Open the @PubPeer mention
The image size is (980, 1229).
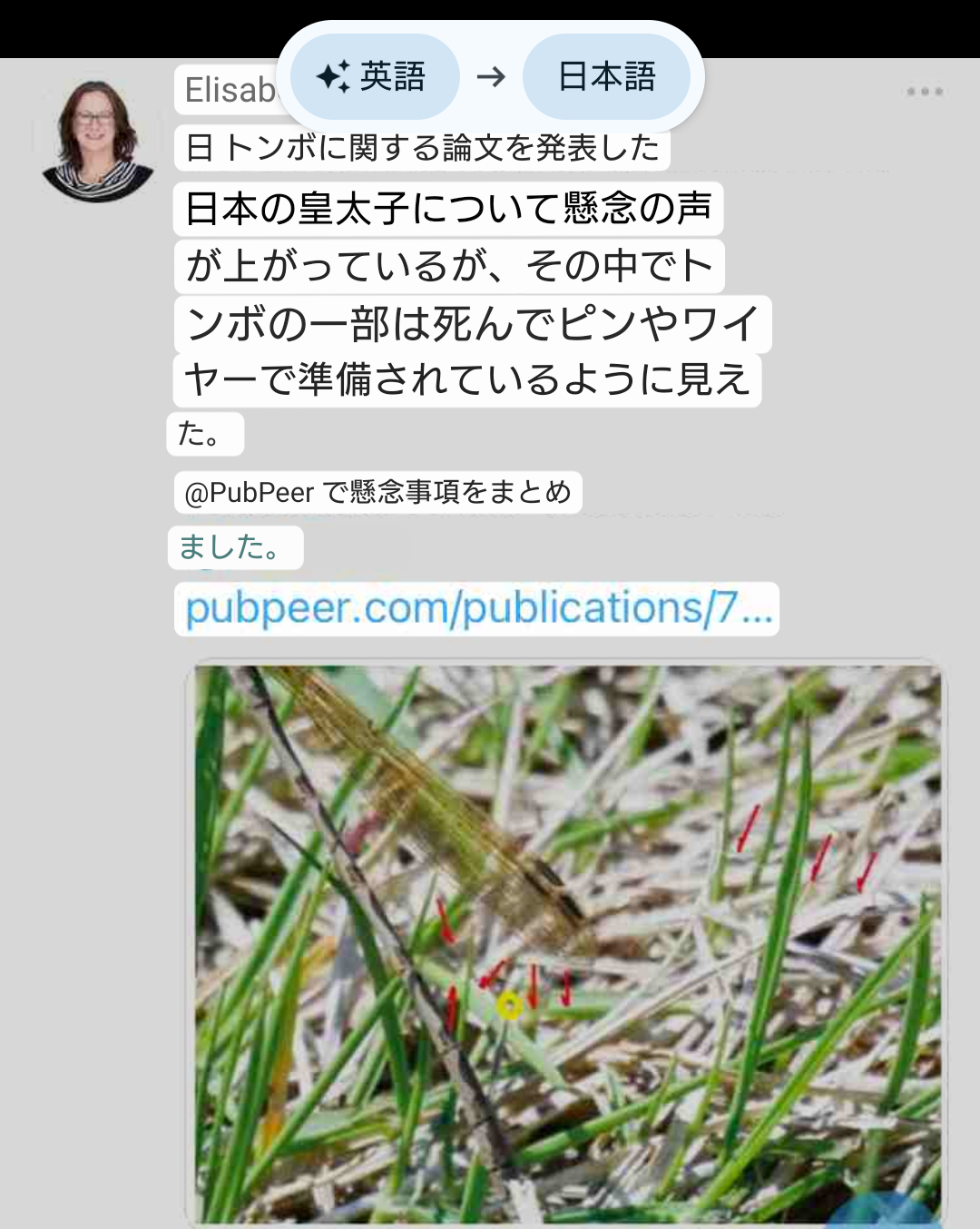click(250, 493)
